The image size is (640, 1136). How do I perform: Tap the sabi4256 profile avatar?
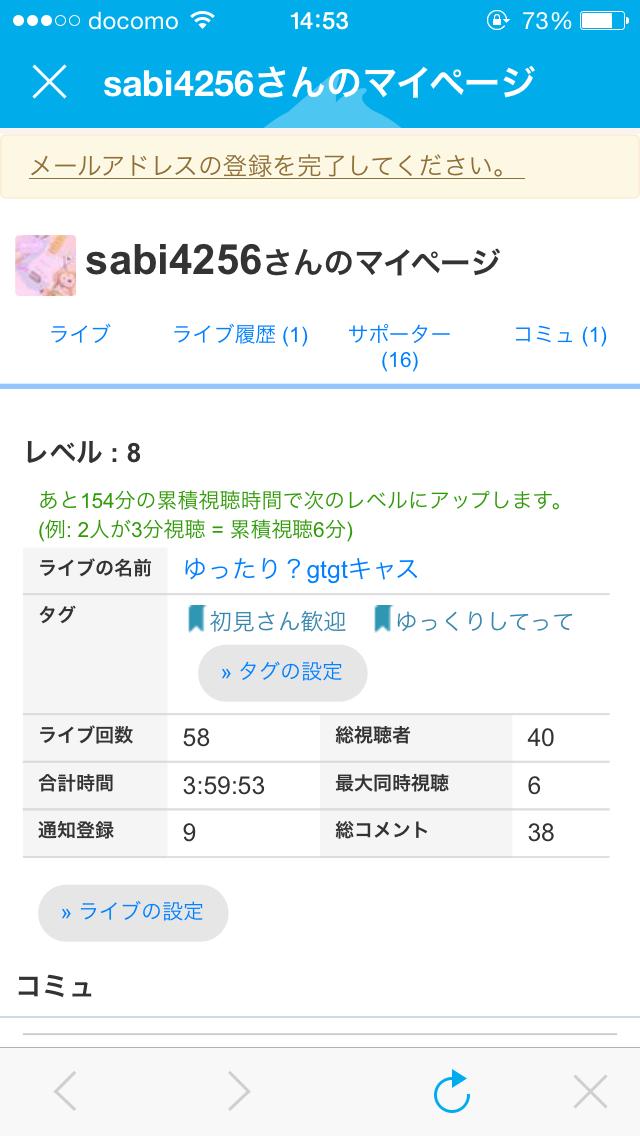coord(45,265)
